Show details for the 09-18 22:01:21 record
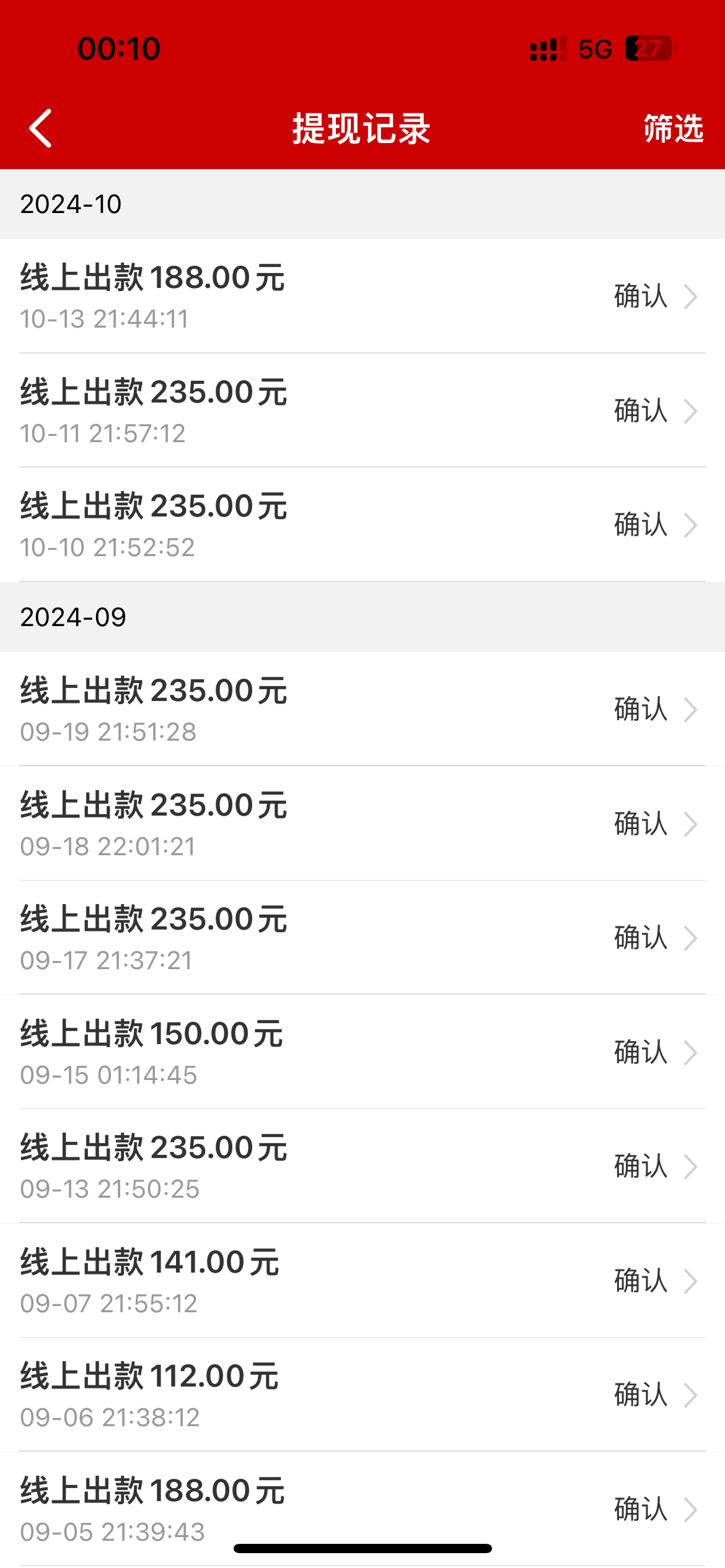 pyautogui.click(x=362, y=824)
